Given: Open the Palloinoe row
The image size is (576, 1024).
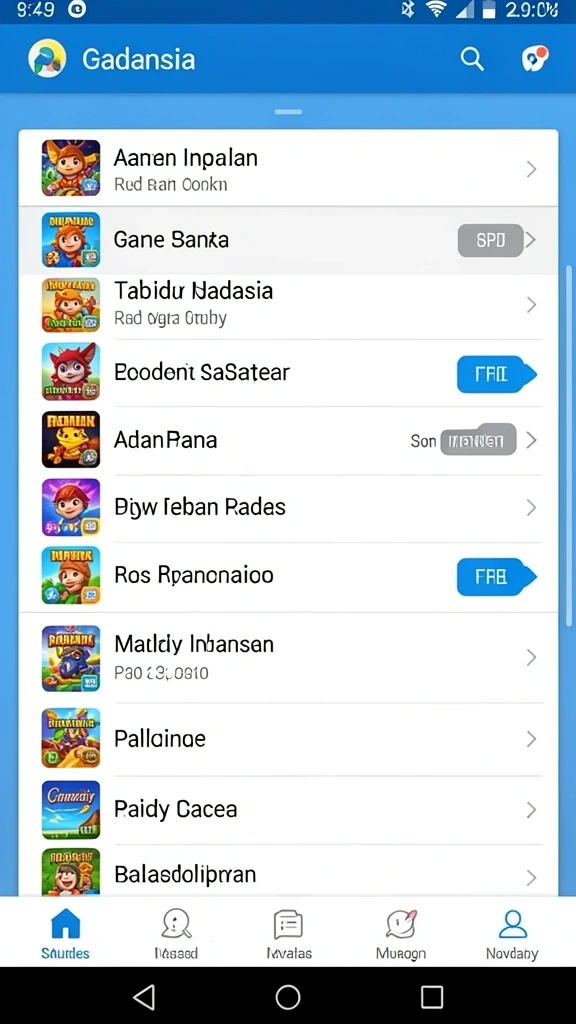Looking at the screenshot, I should tap(288, 739).
